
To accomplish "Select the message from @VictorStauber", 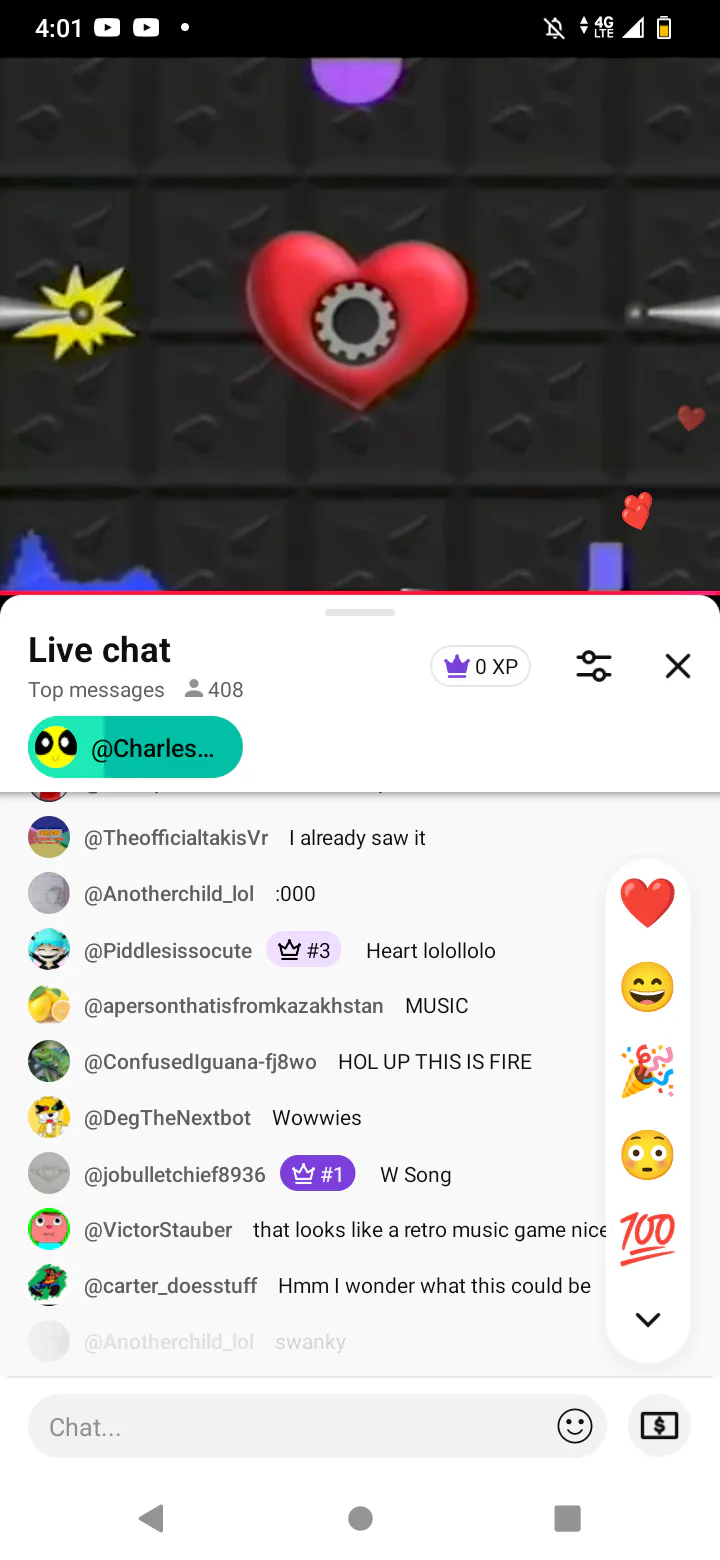I will point(317,1230).
